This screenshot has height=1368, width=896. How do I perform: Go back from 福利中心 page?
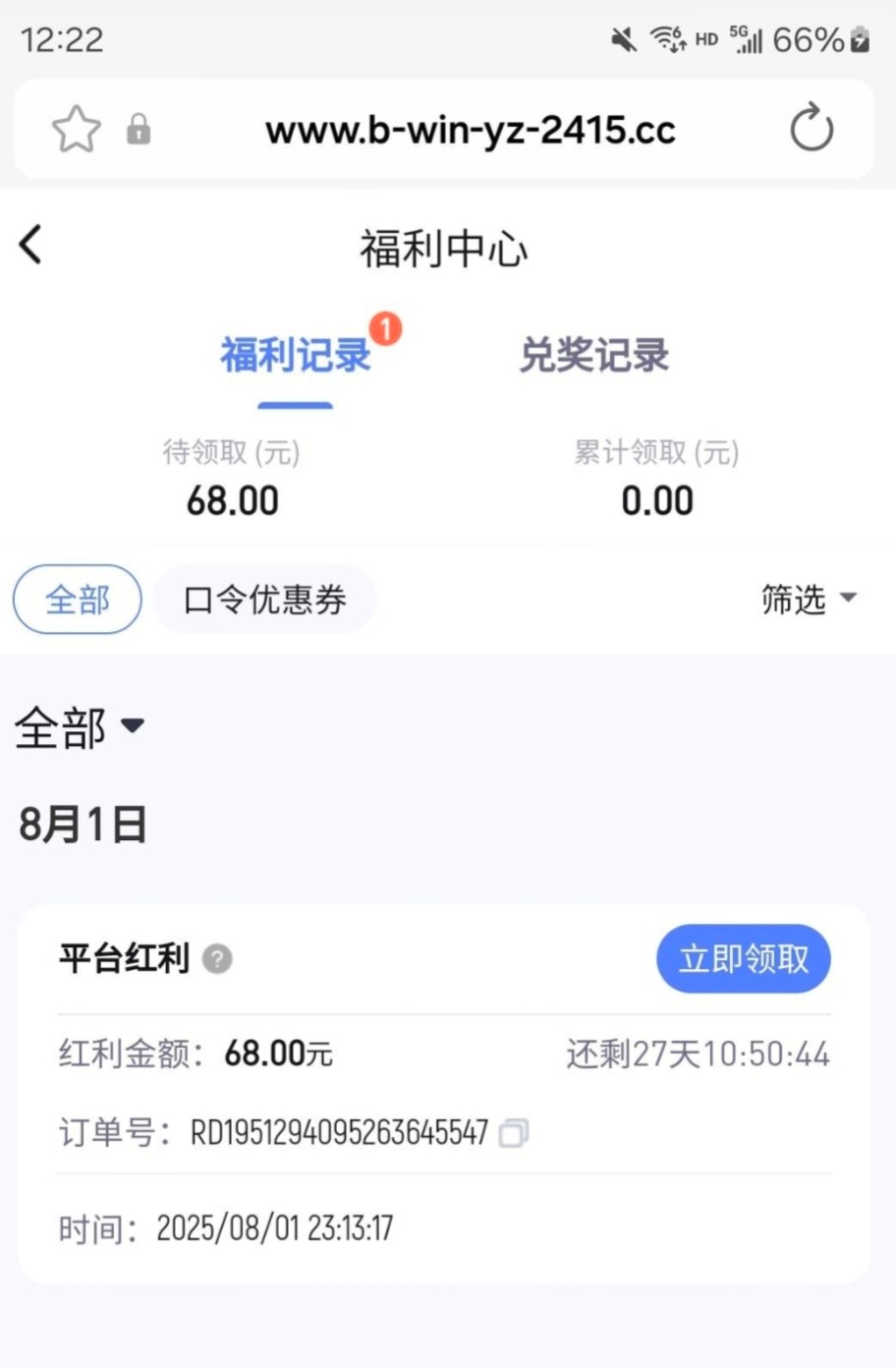point(31,245)
